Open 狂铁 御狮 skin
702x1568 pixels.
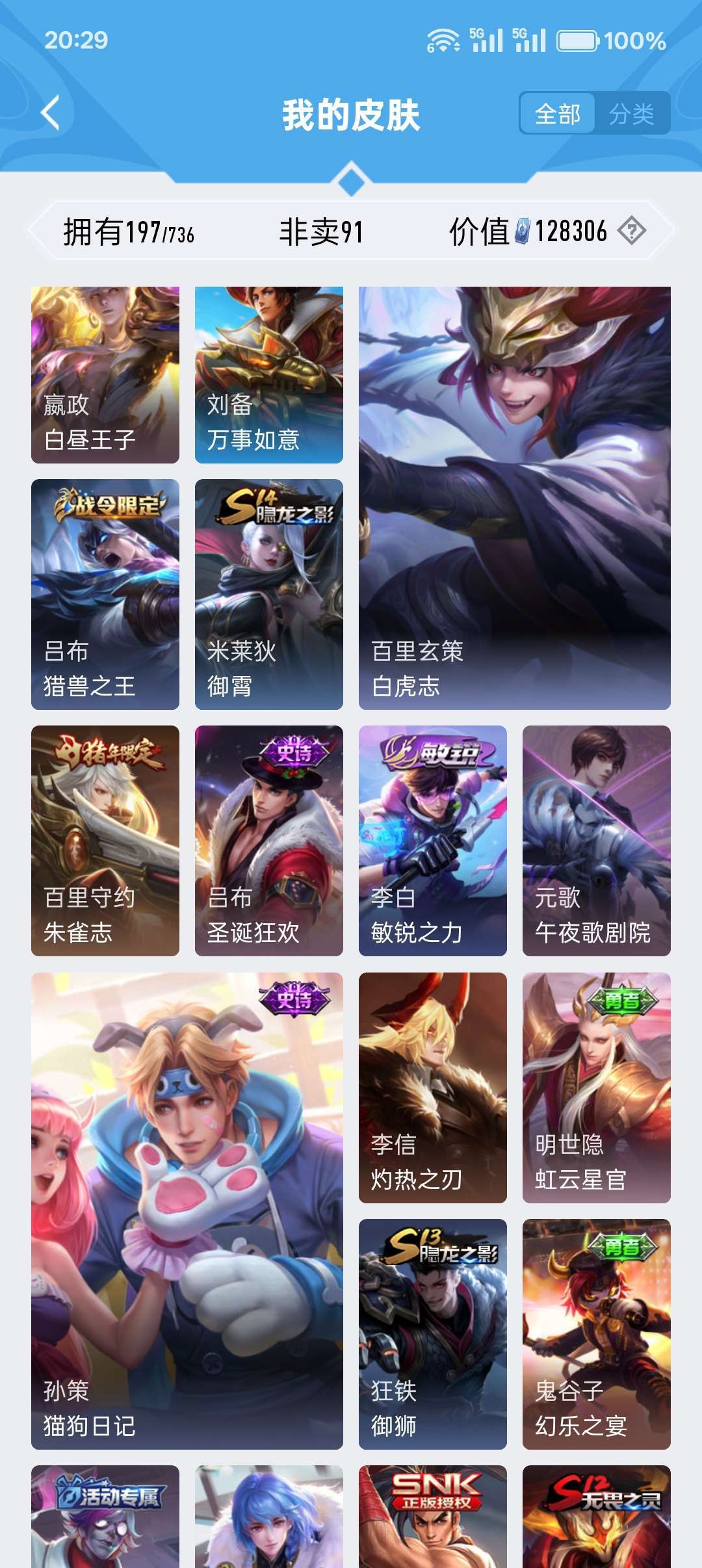(433, 1334)
